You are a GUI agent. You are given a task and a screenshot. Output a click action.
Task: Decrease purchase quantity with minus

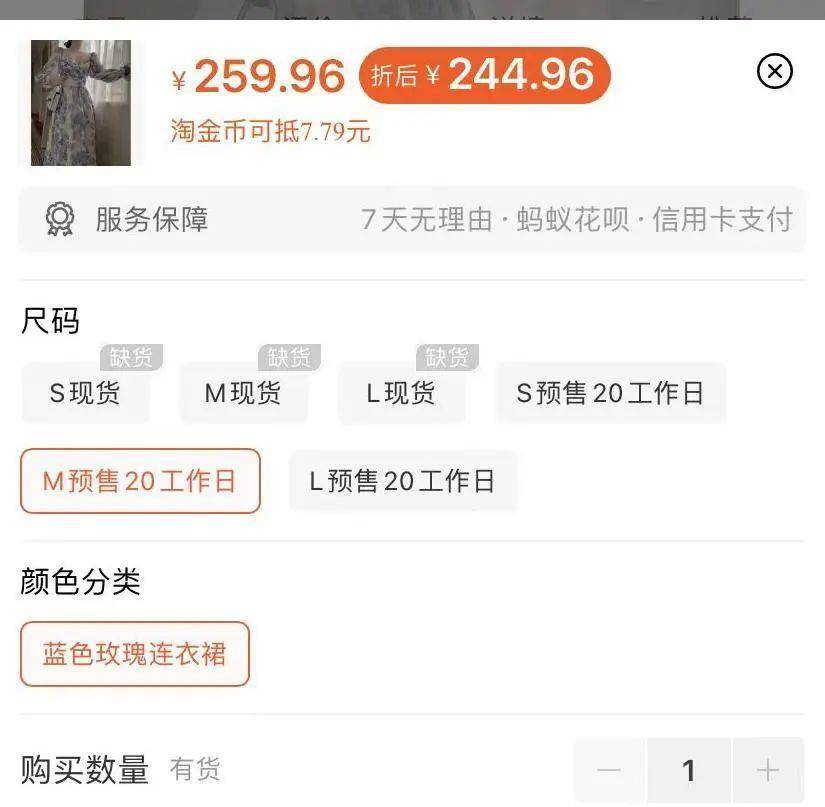pyautogui.click(x=609, y=770)
